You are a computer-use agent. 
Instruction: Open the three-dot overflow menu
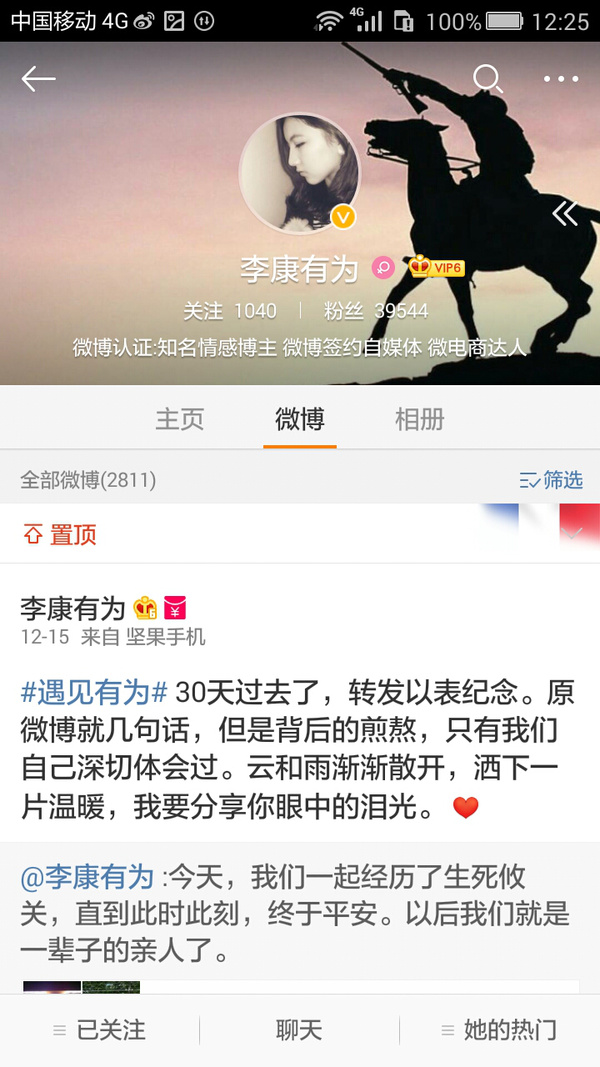[x=561, y=79]
